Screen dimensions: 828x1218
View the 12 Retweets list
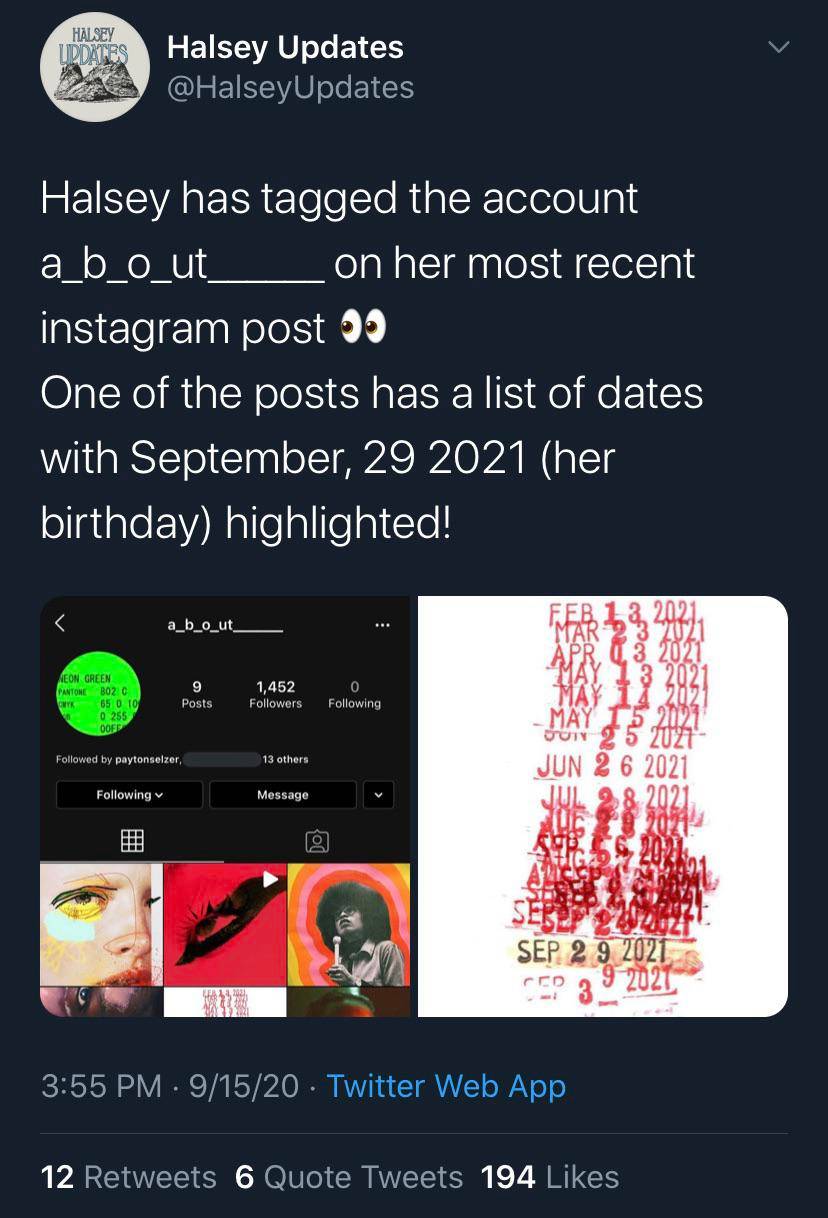pos(128,1177)
